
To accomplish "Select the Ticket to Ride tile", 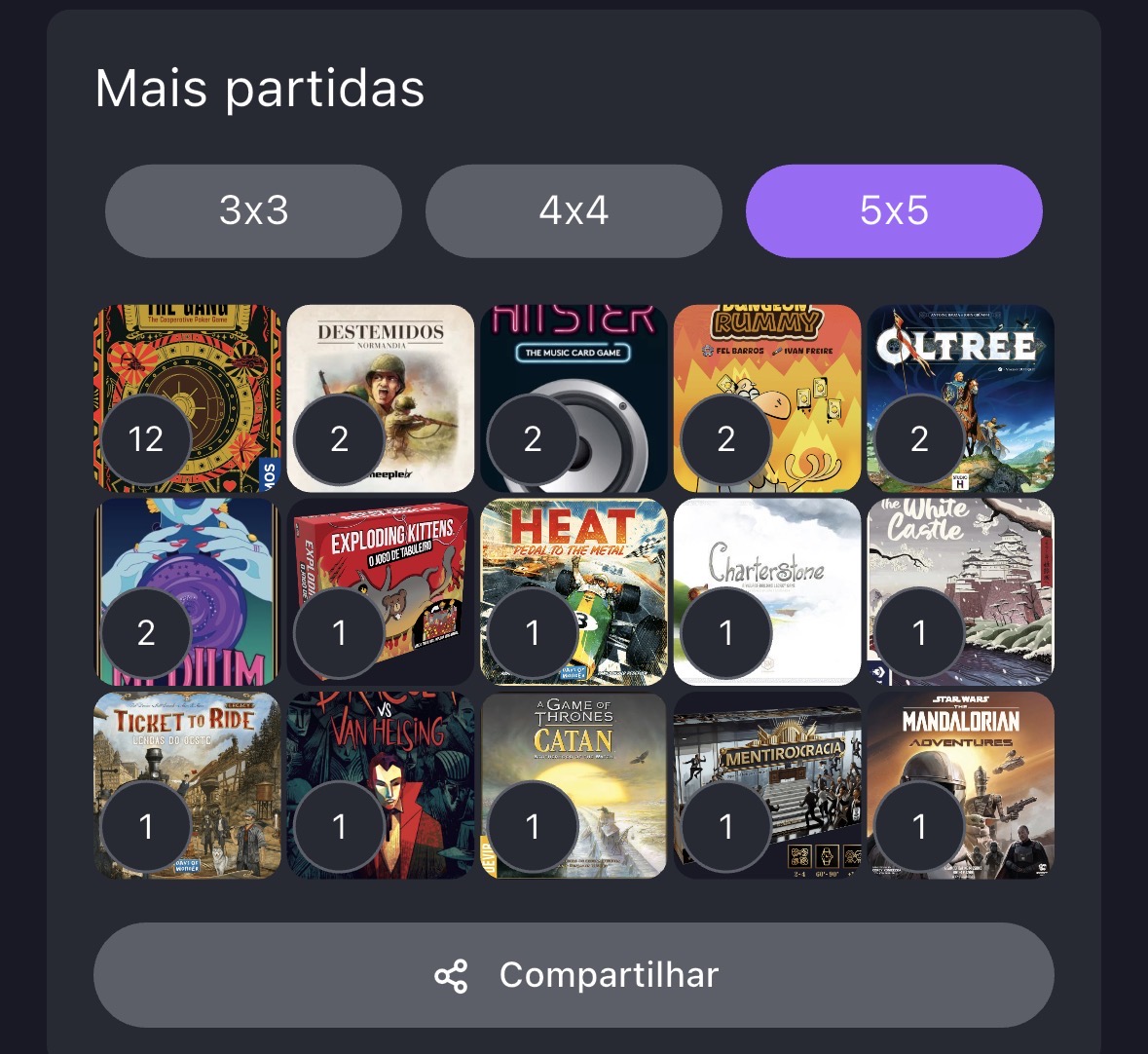I will 187,785.
